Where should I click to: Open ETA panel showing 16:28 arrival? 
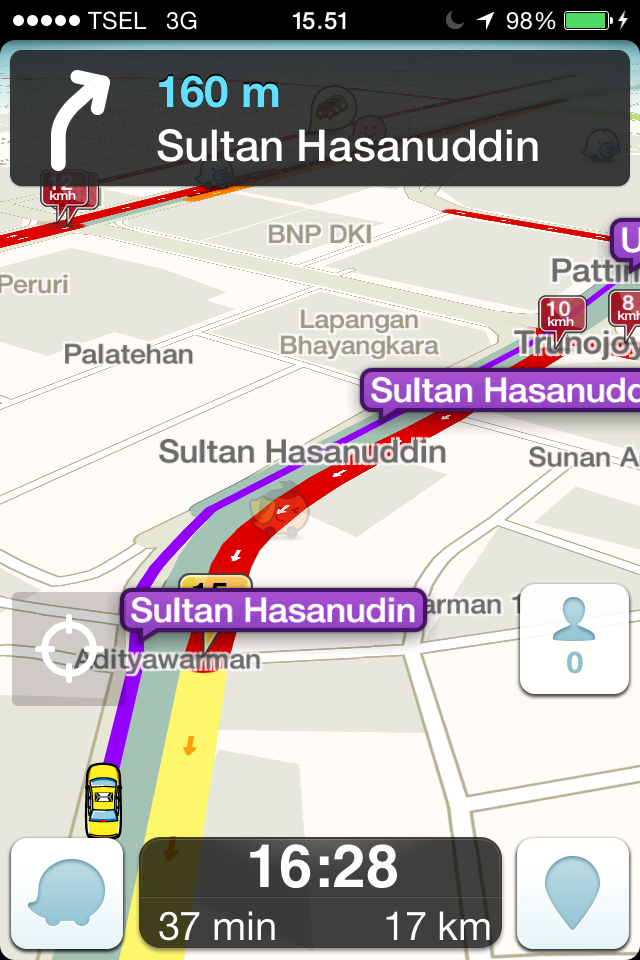[320, 893]
